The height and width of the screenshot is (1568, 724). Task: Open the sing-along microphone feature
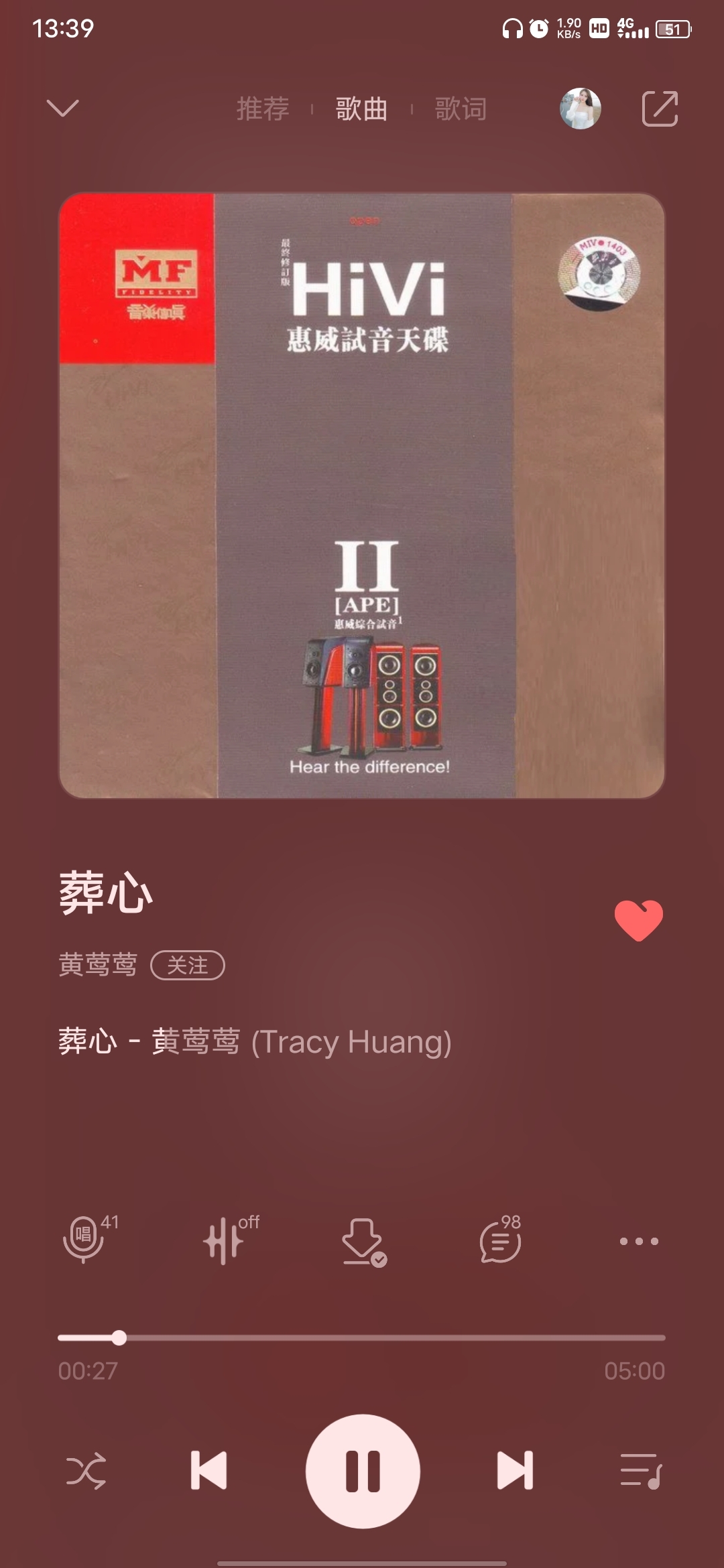[x=84, y=1240]
